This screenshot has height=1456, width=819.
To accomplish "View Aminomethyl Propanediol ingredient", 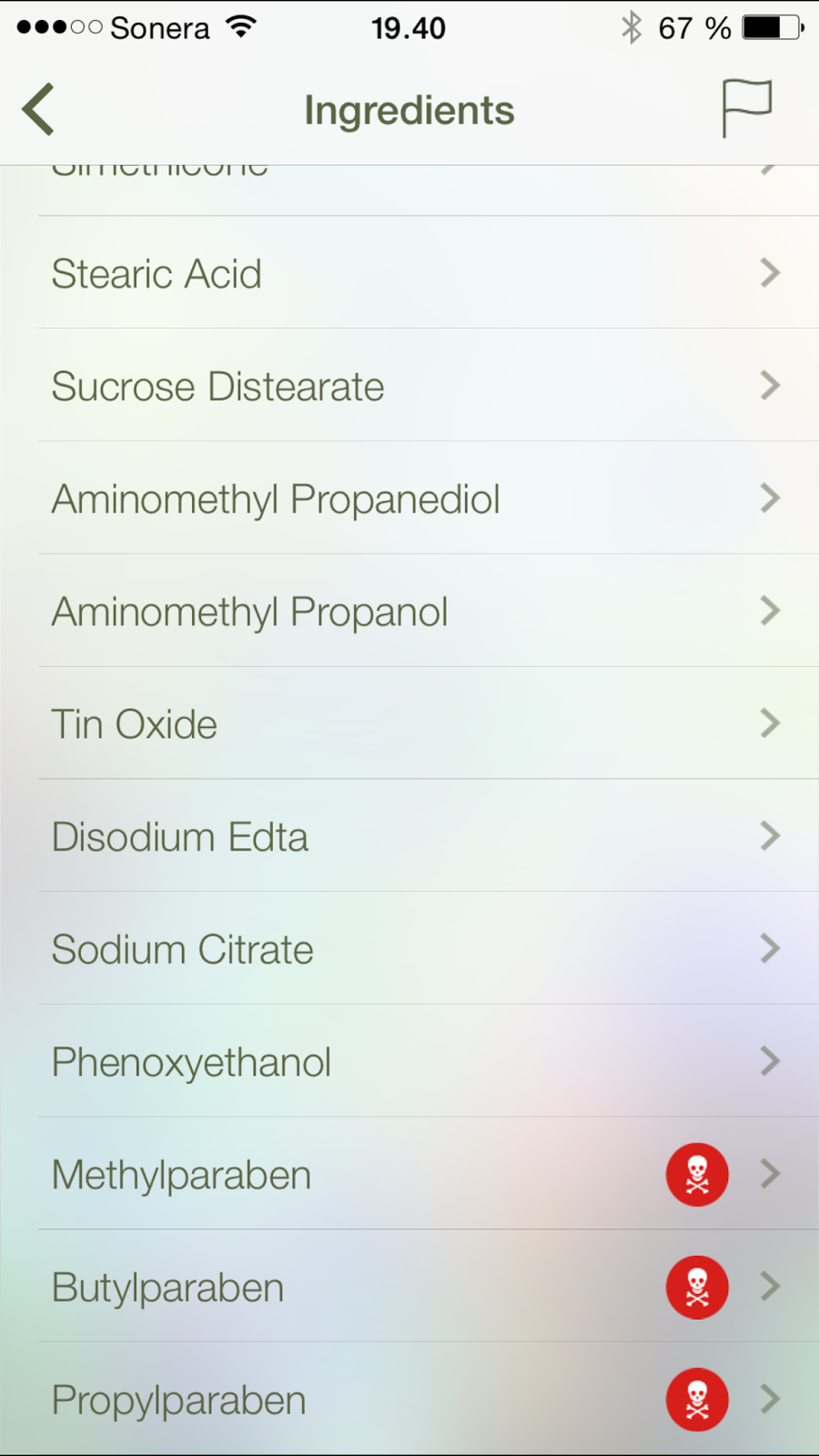I will tap(409, 499).
